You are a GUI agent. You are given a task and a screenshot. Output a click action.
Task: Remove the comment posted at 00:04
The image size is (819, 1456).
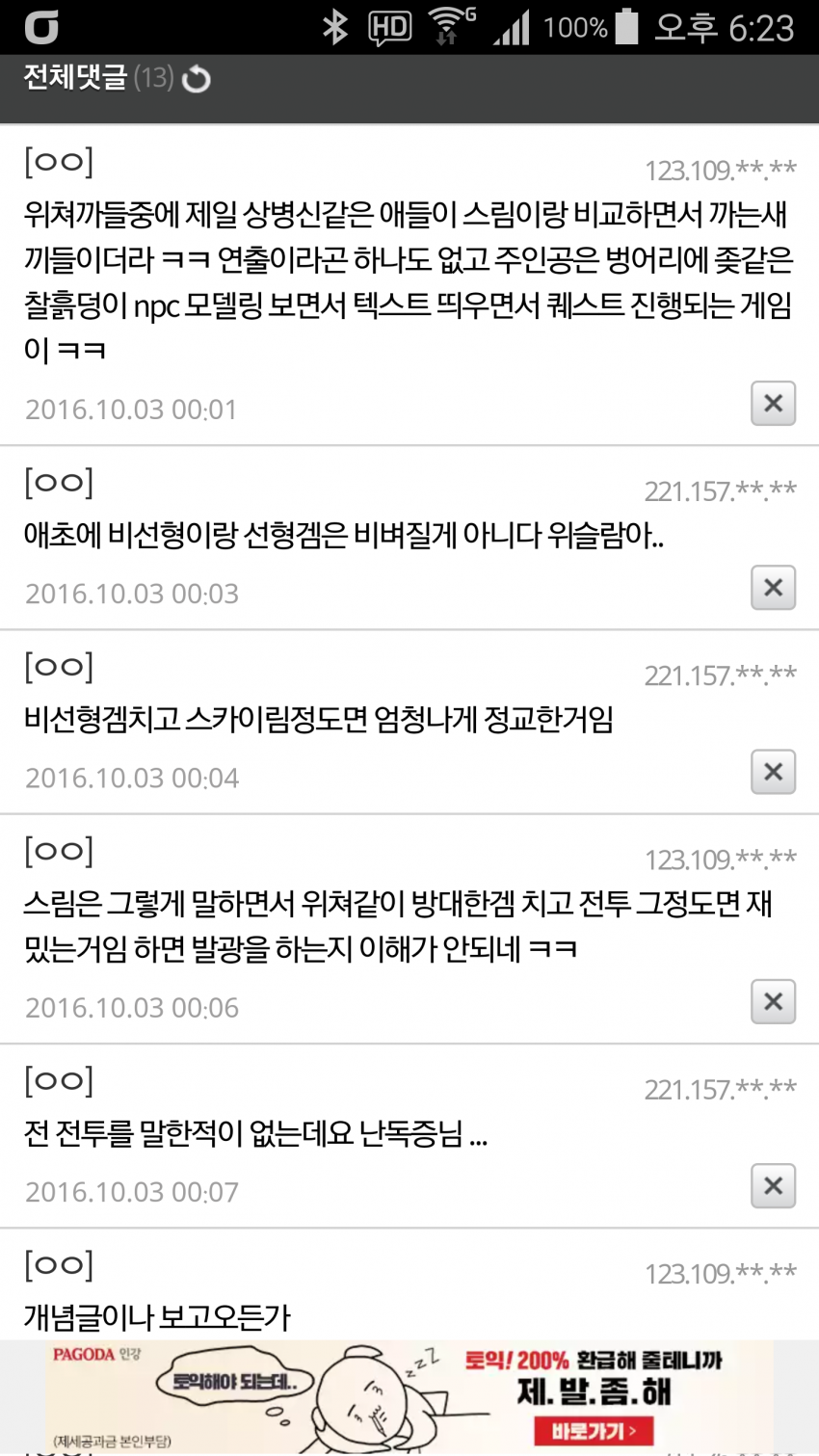point(773,772)
